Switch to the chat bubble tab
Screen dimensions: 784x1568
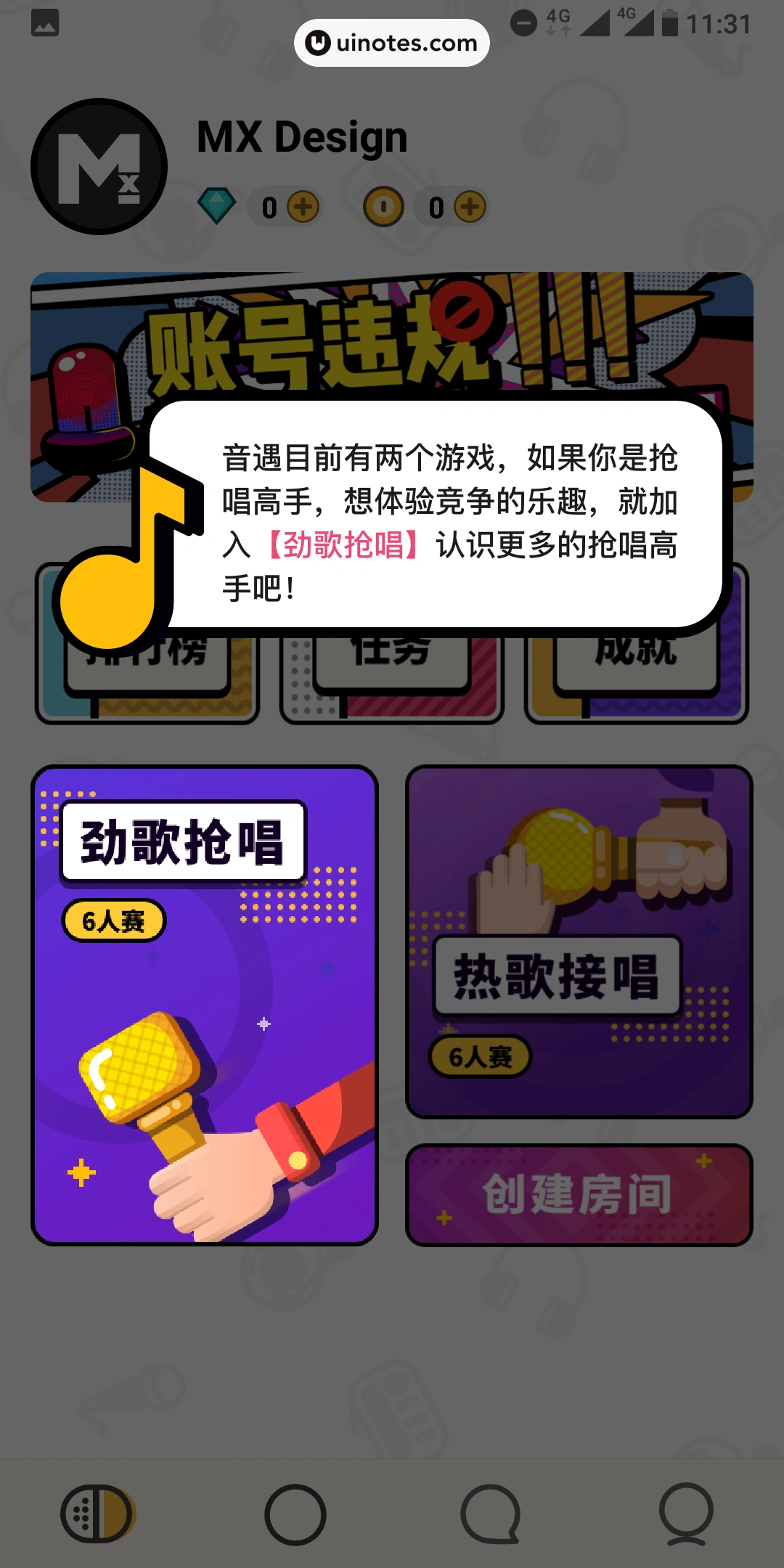[x=491, y=1514]
